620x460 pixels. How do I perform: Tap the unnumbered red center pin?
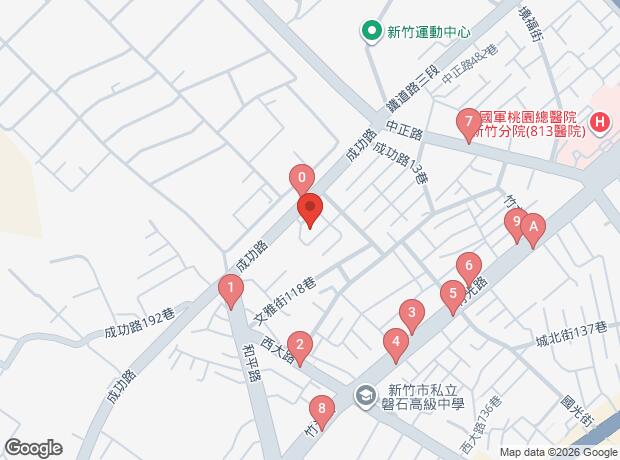point(310,211)
